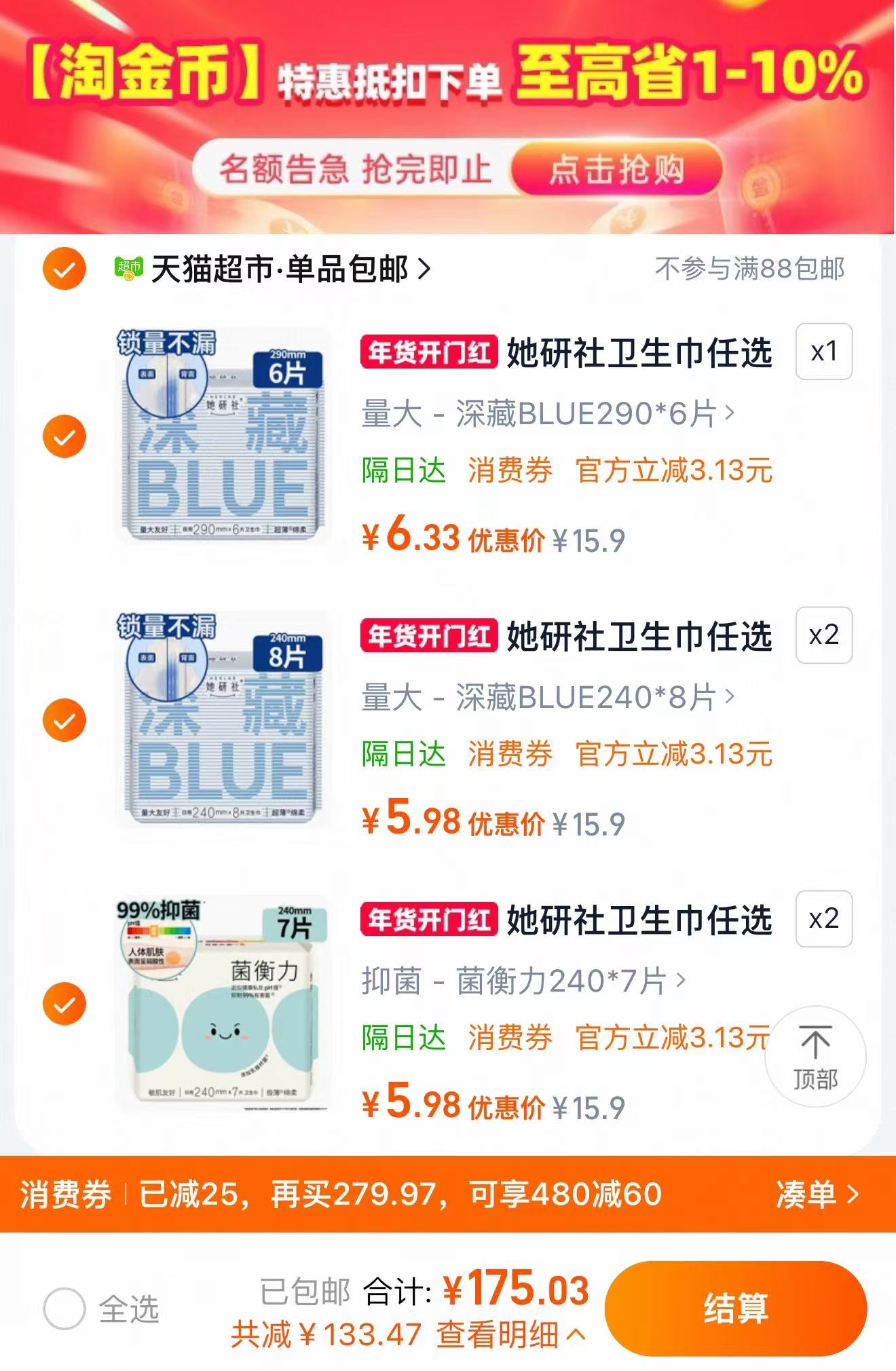This screenshot has width=896, height=1371.
Task: Change spec 量大 - 深藏BLUE240*8片
Action: point(547,697)
